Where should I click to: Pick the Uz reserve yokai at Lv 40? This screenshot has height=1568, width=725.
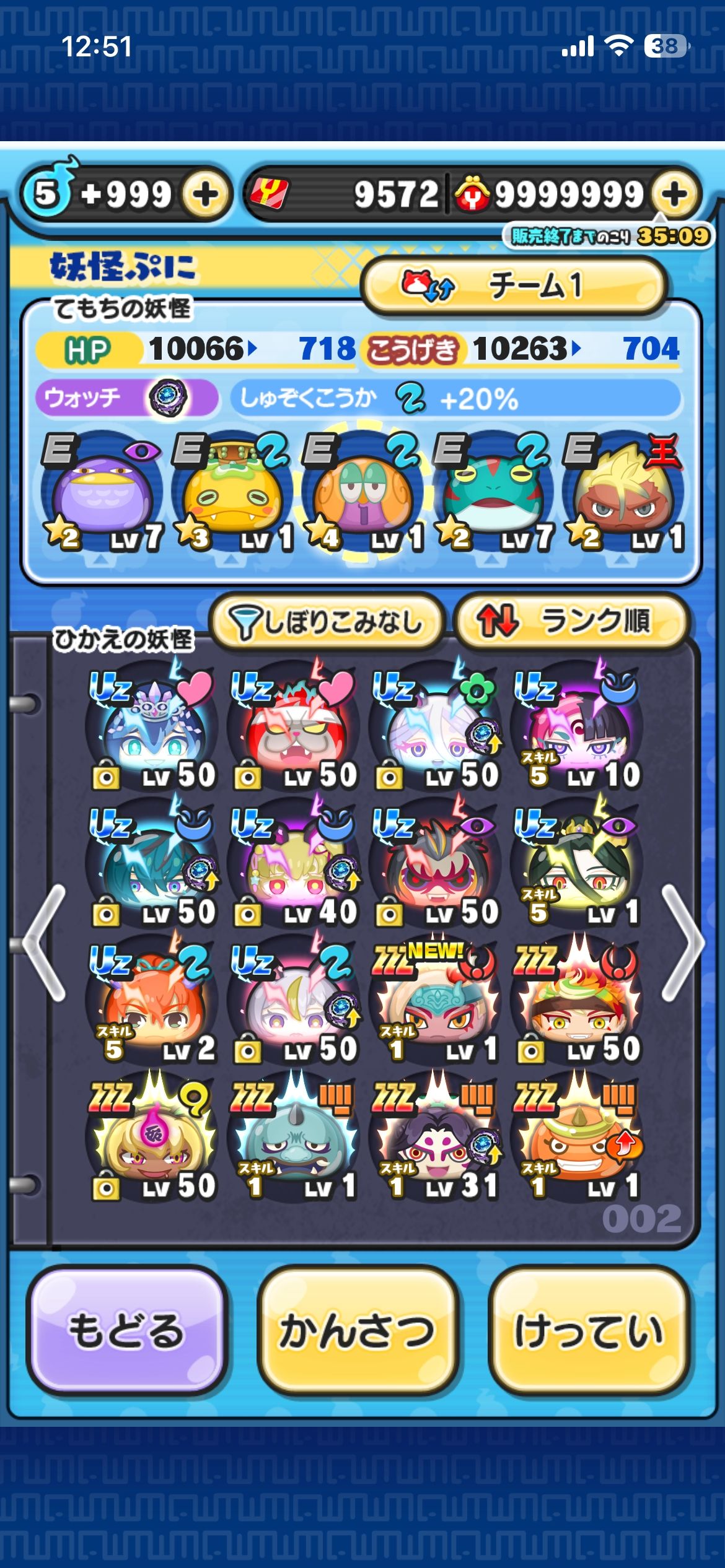[x=294, y=866]
